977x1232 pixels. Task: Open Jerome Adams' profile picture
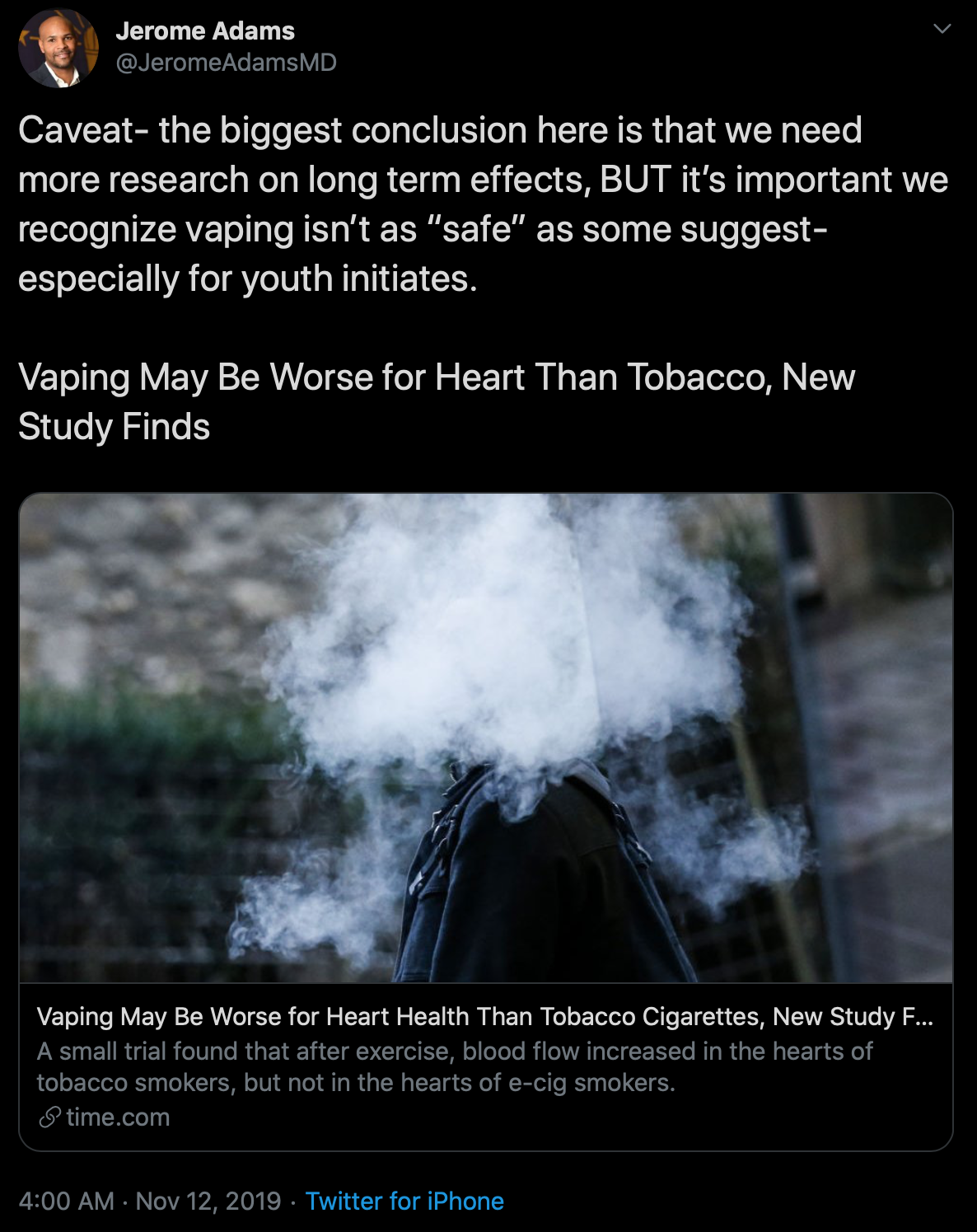click(58, 49)
